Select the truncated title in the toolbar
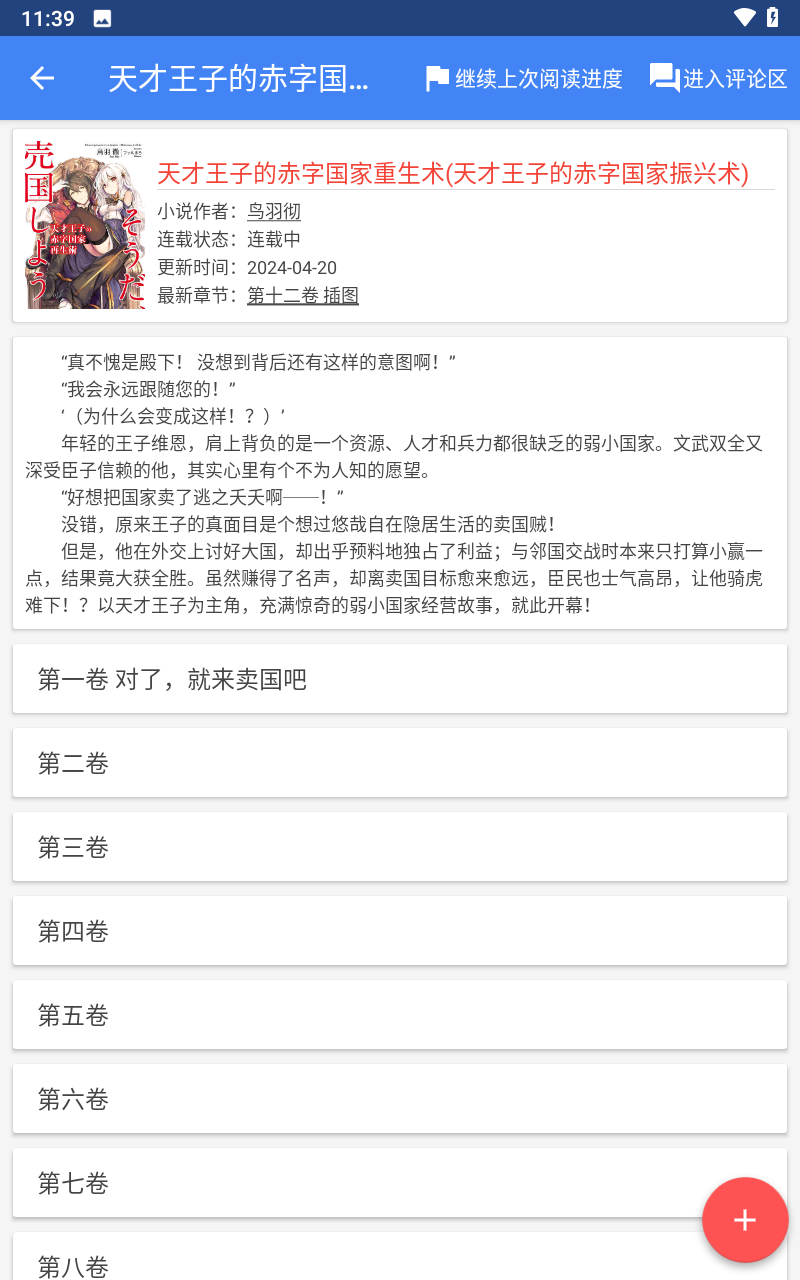800x1280 pixels. click(x=240, y=78)
